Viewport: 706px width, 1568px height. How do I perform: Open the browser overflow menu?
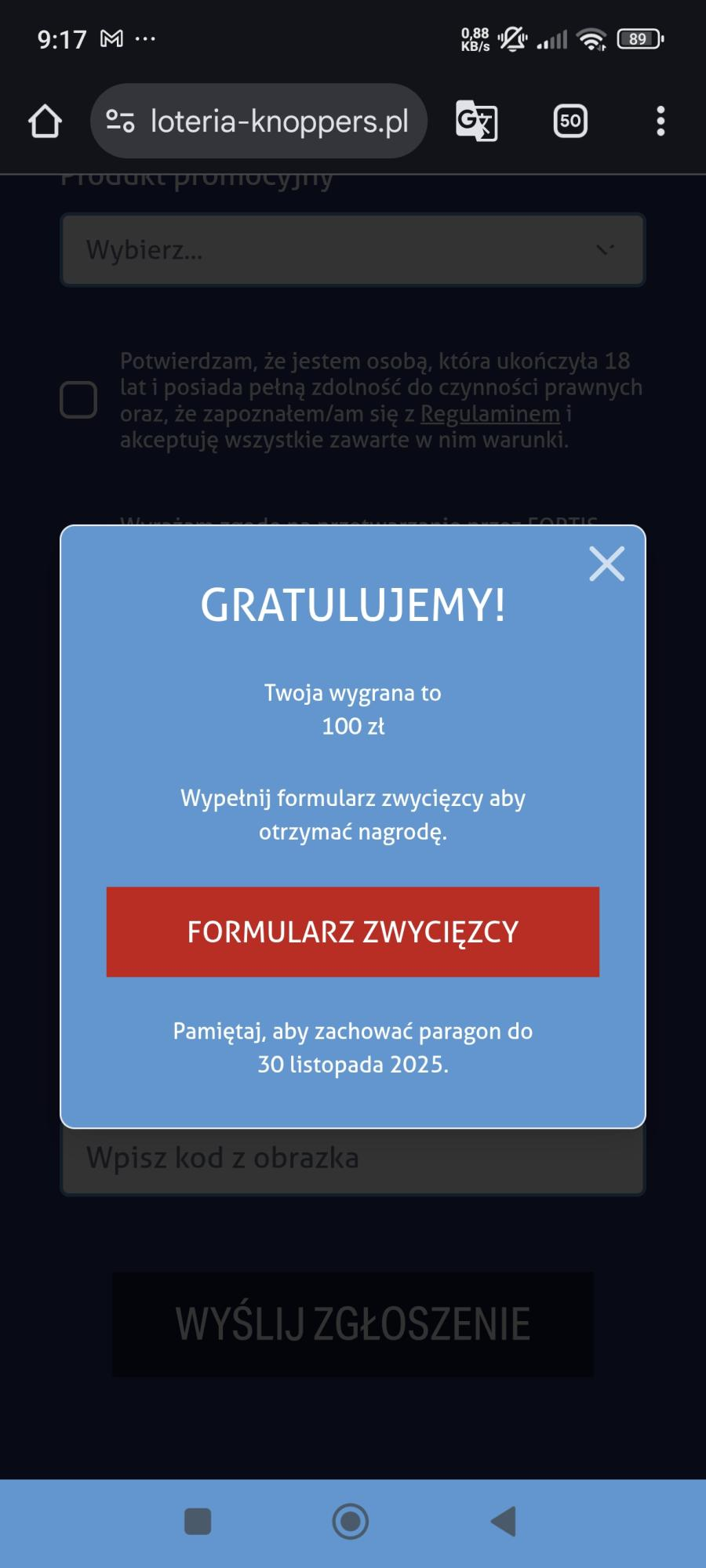point(661,122)
